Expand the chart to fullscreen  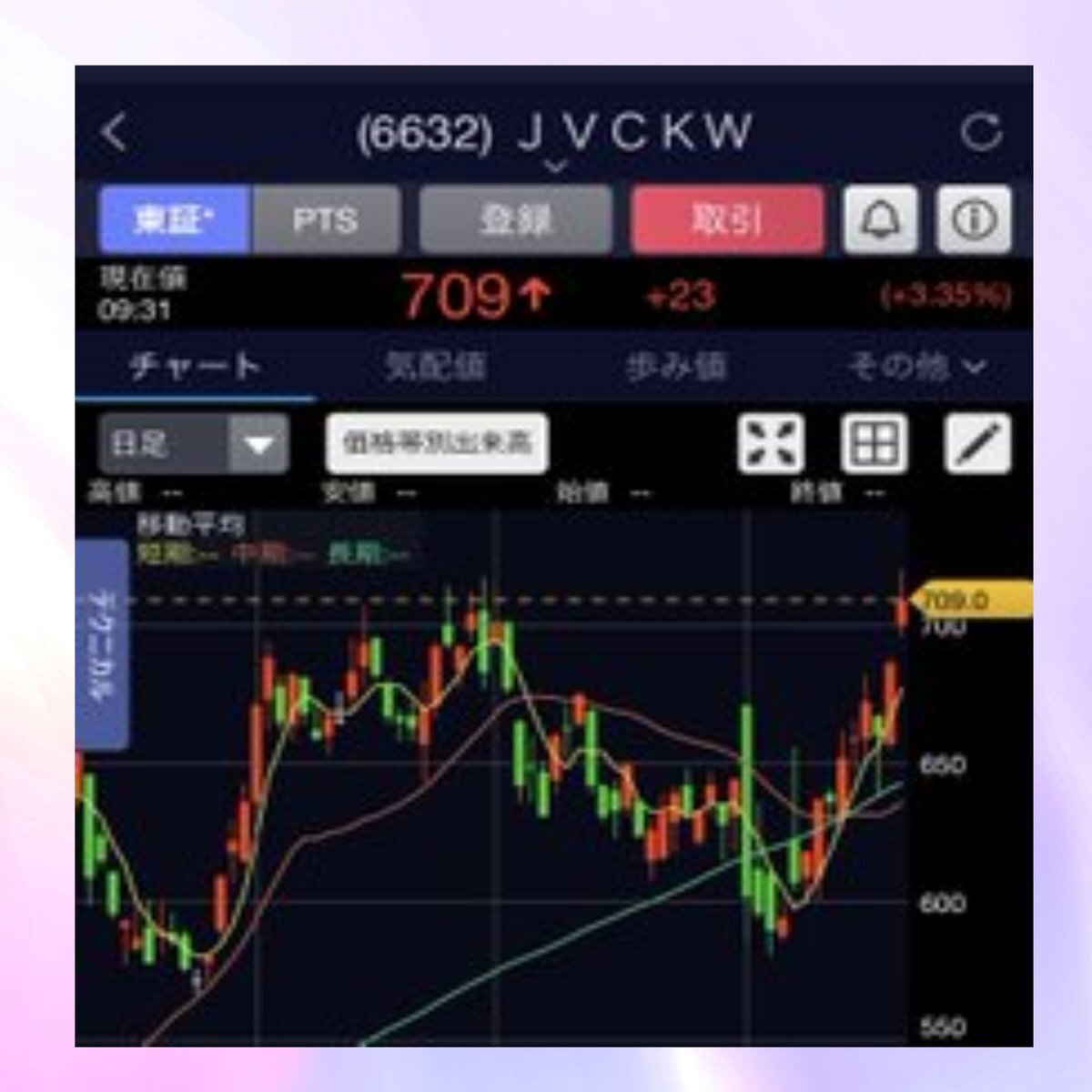pos(770,444)
